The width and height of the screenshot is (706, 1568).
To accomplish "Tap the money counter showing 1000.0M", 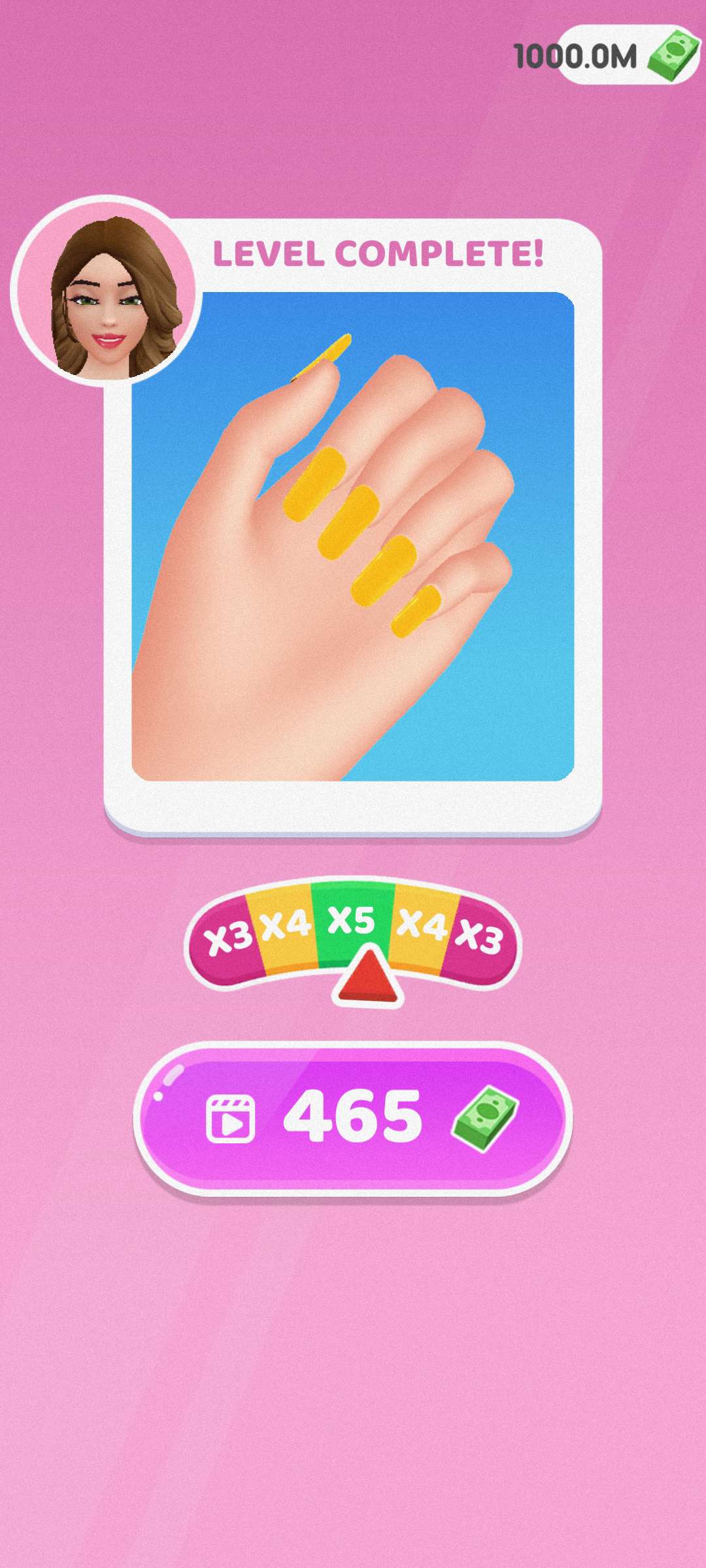I will [x=605, y=55].
